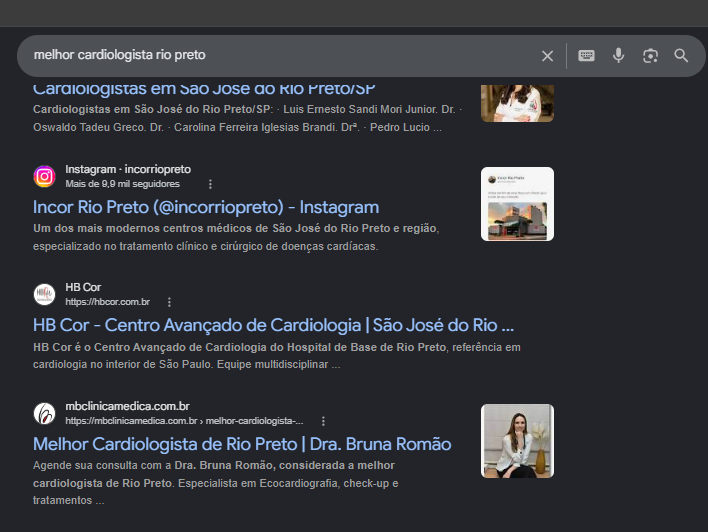Open Cardiologistas em São José do Rio Preto/SP result
Viewport: 708px width, 532px height.
point(204,89)
